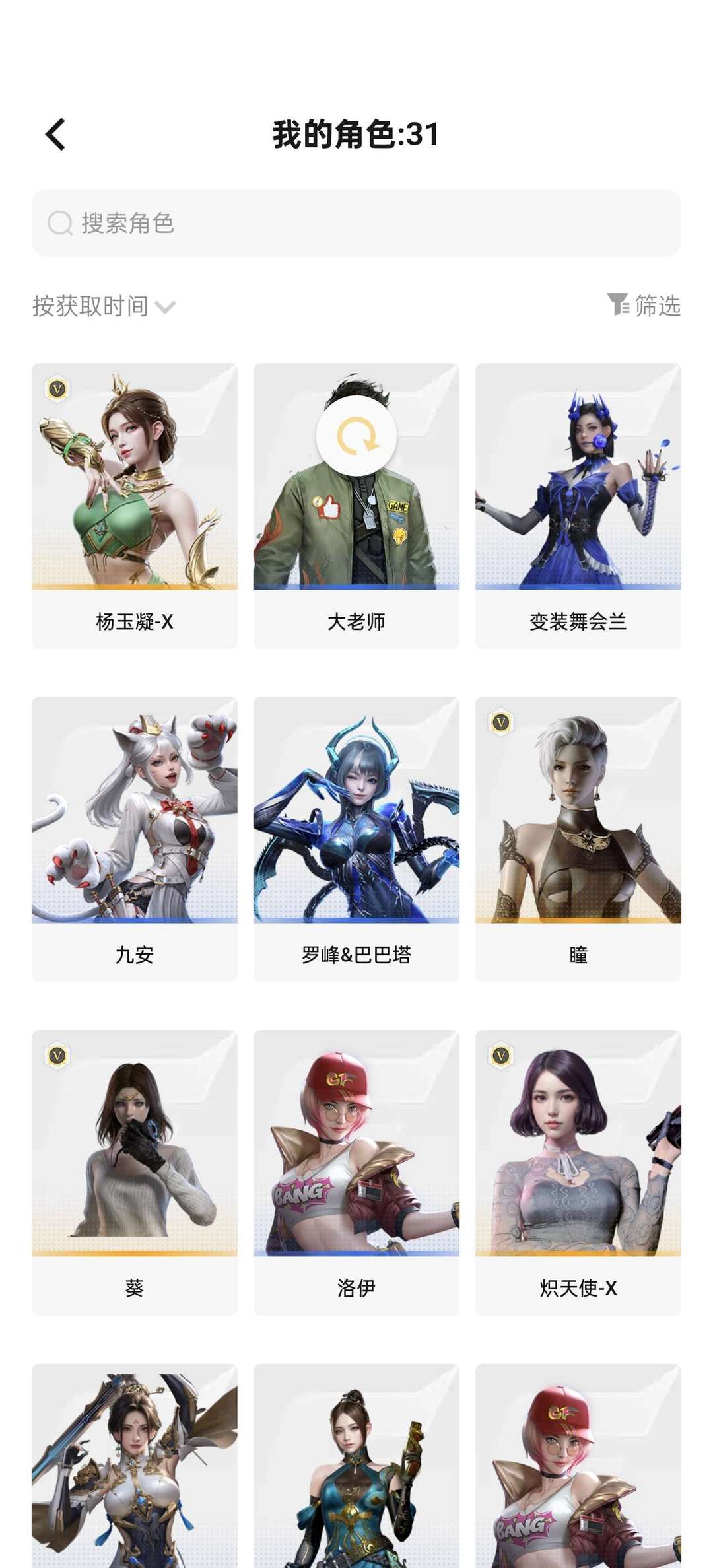This screenshot has width=713, height=1568.
Task: Open the 杨玉凝-X character card
Action: click(135, 506)
